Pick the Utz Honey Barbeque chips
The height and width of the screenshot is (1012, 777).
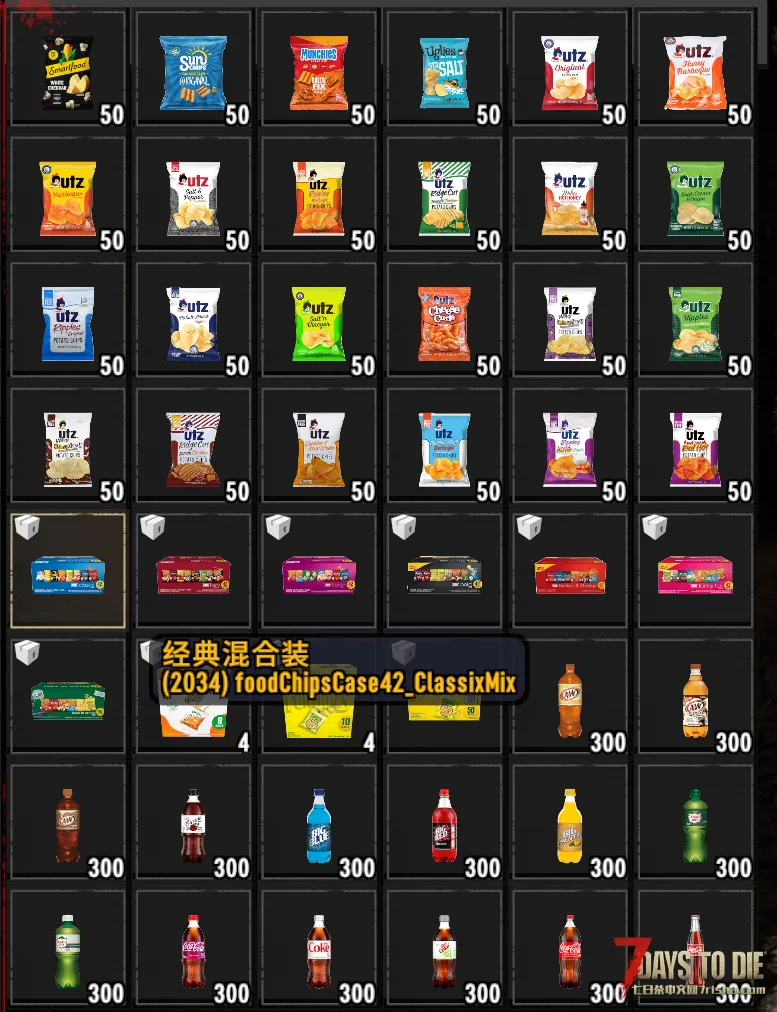(x=695, y=73)
